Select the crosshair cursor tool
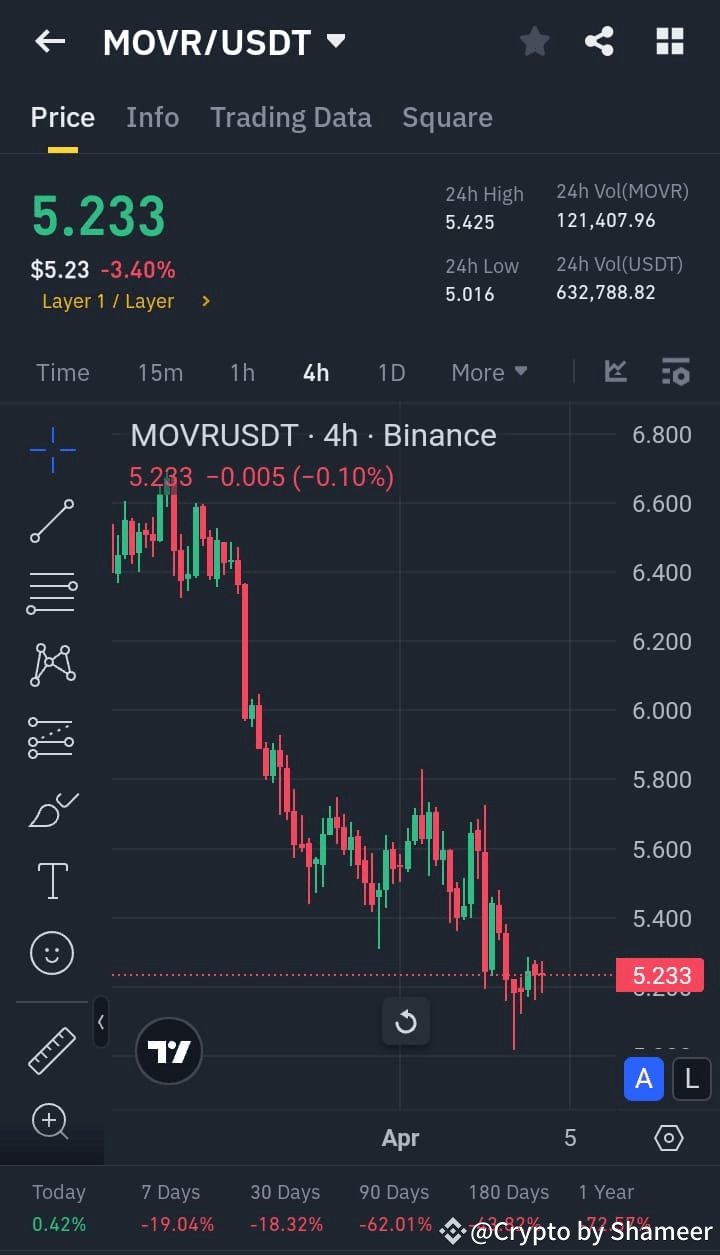This screenshot has width=720, height=1255. (51, 449)
